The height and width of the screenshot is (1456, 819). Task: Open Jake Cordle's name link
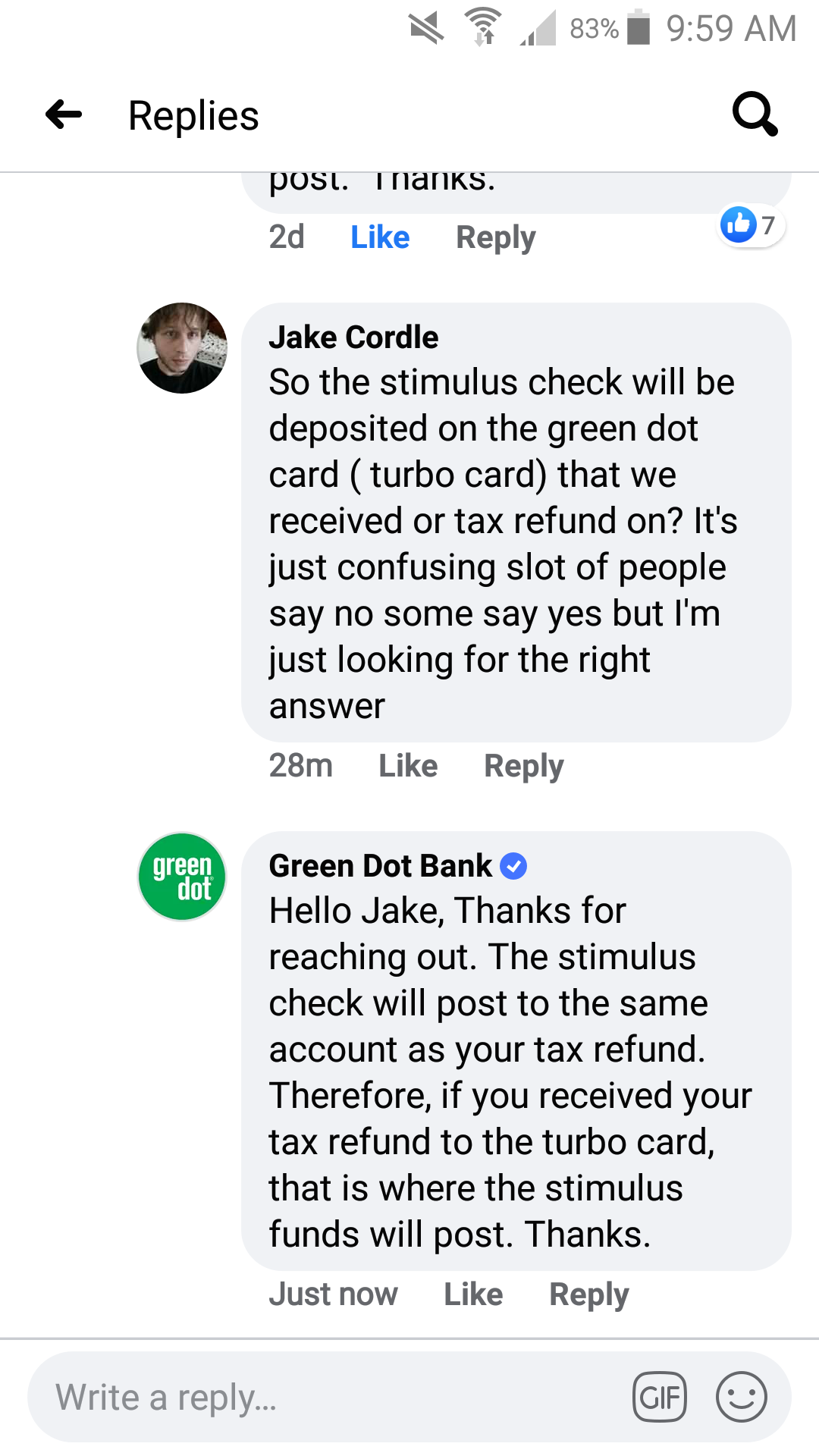click(x=353, y=337)
